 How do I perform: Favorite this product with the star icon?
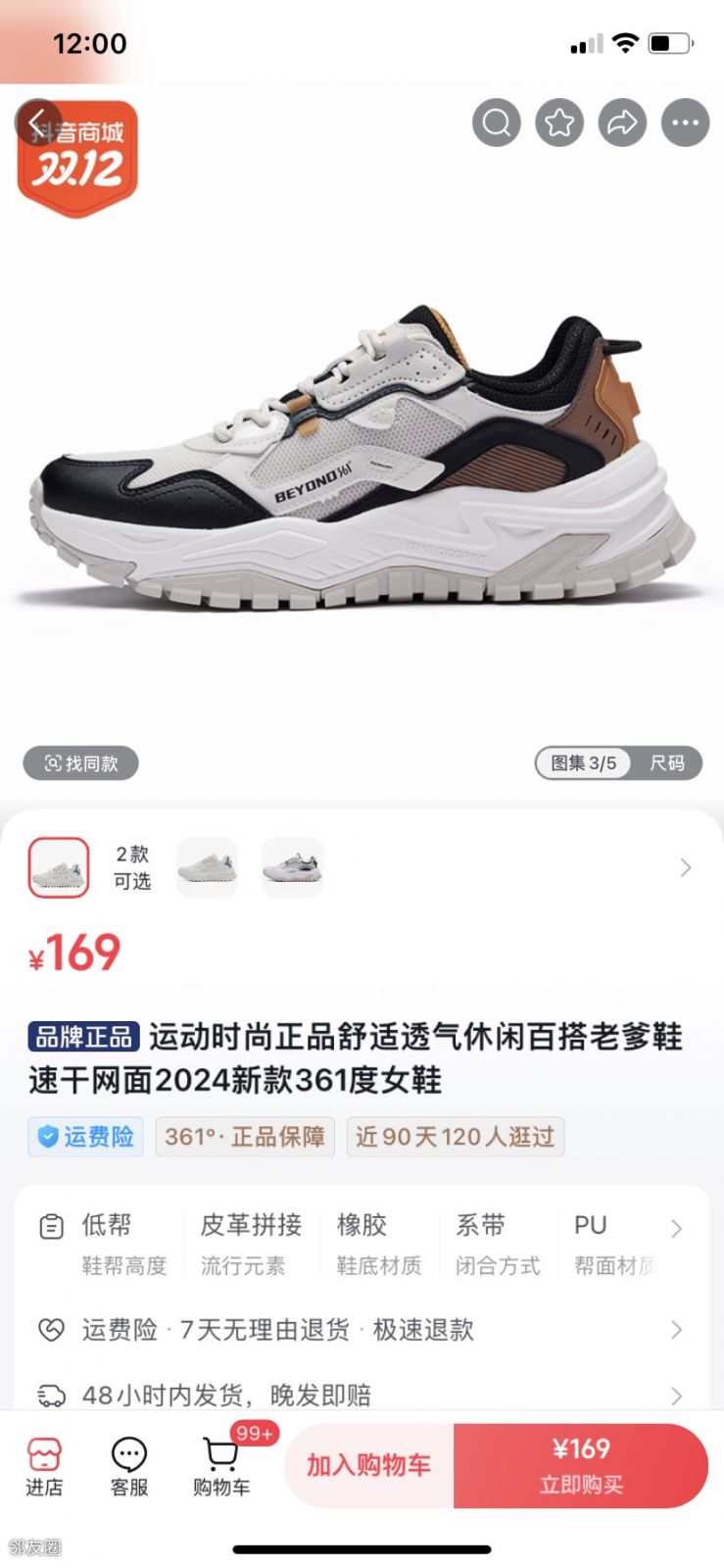point(559,123)
